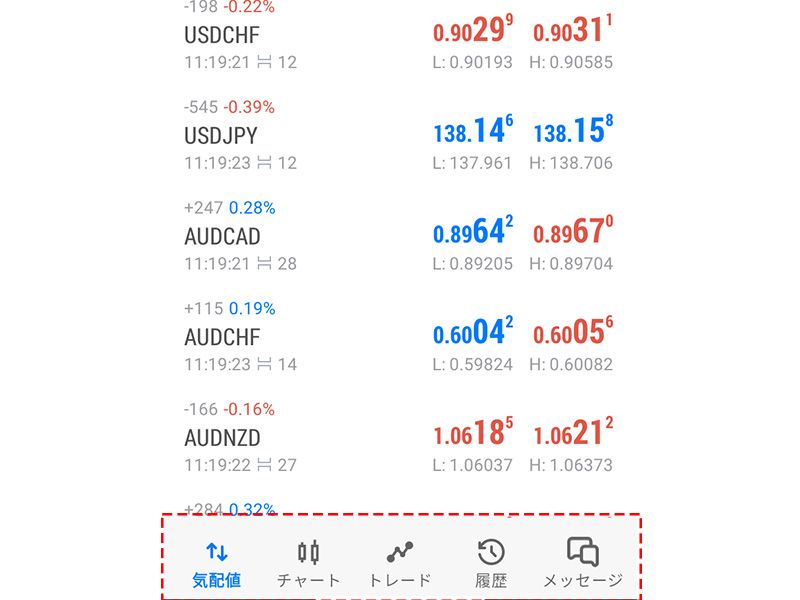Screen dimensions: 800x600
Task: Switch to the 気配値 tab
Action: pyautogui.click(x=217, y=563)
